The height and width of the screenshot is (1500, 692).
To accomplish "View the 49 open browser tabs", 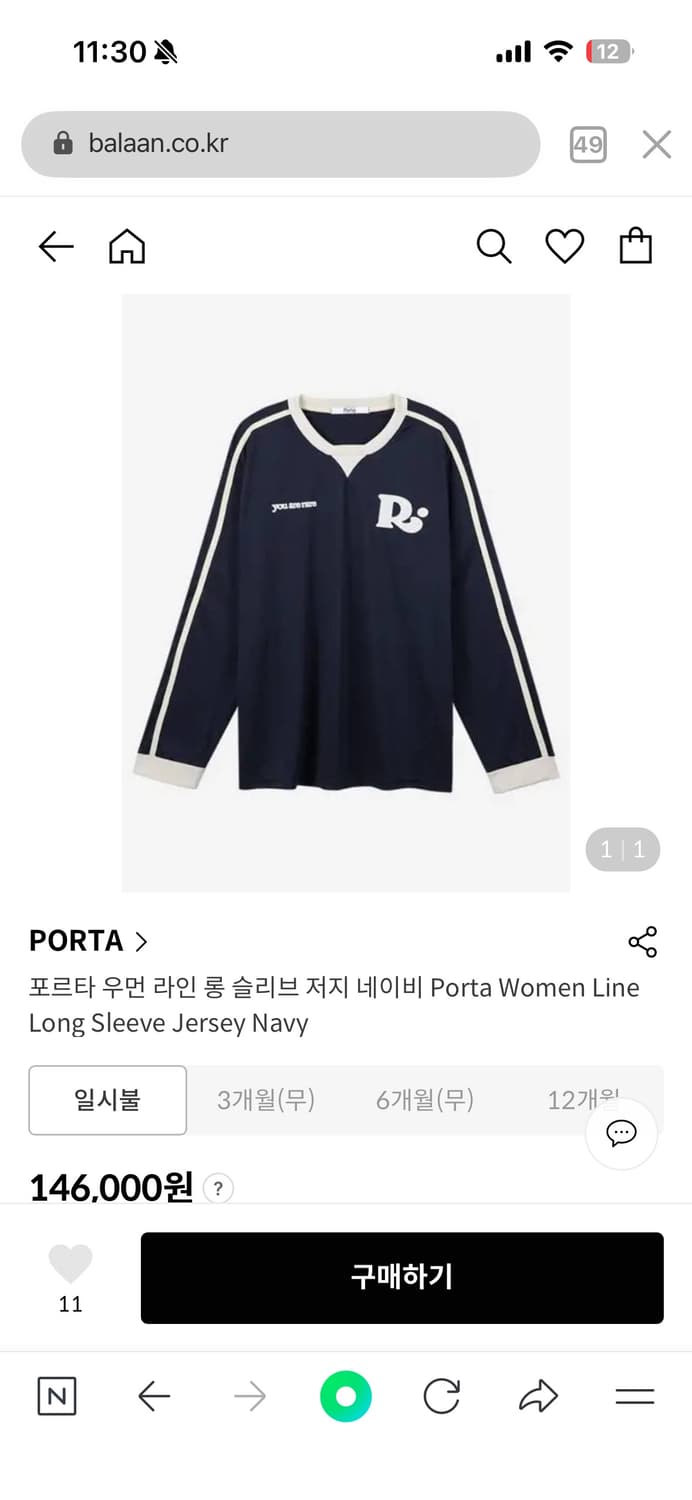I will click(588, 146).
